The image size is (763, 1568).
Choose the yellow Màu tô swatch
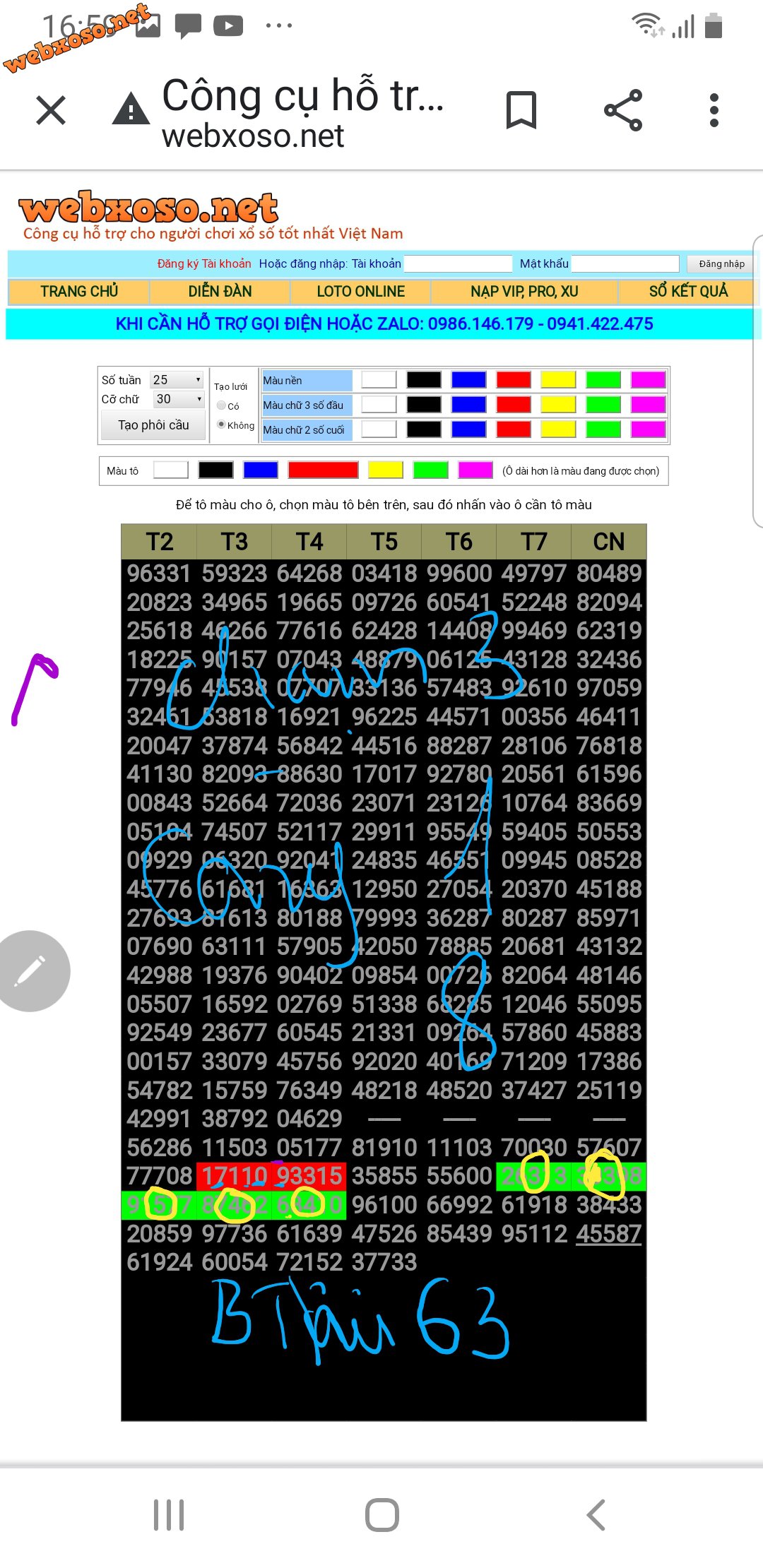[x=386, y=470]
